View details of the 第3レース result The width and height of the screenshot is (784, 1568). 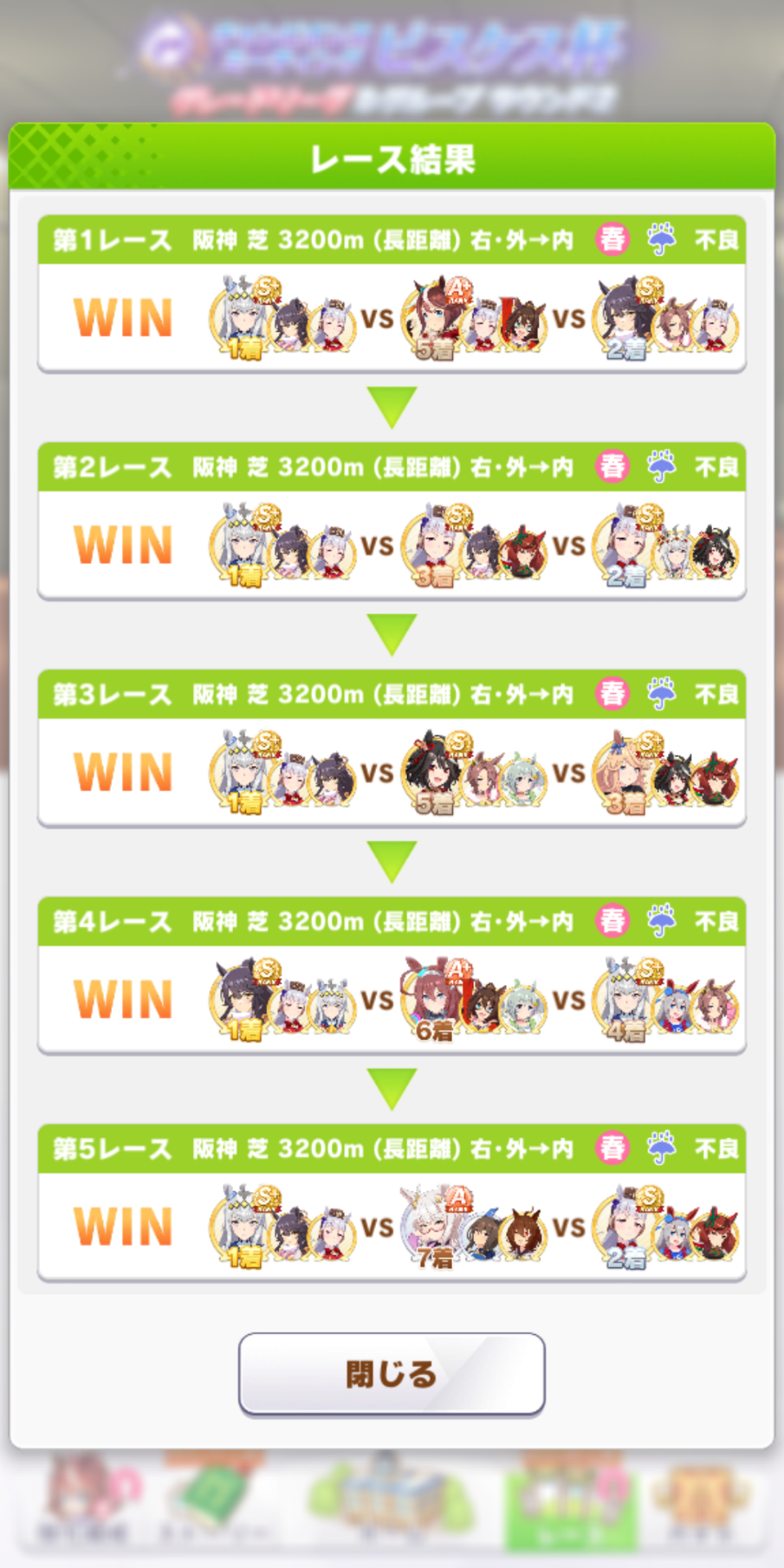392,748
